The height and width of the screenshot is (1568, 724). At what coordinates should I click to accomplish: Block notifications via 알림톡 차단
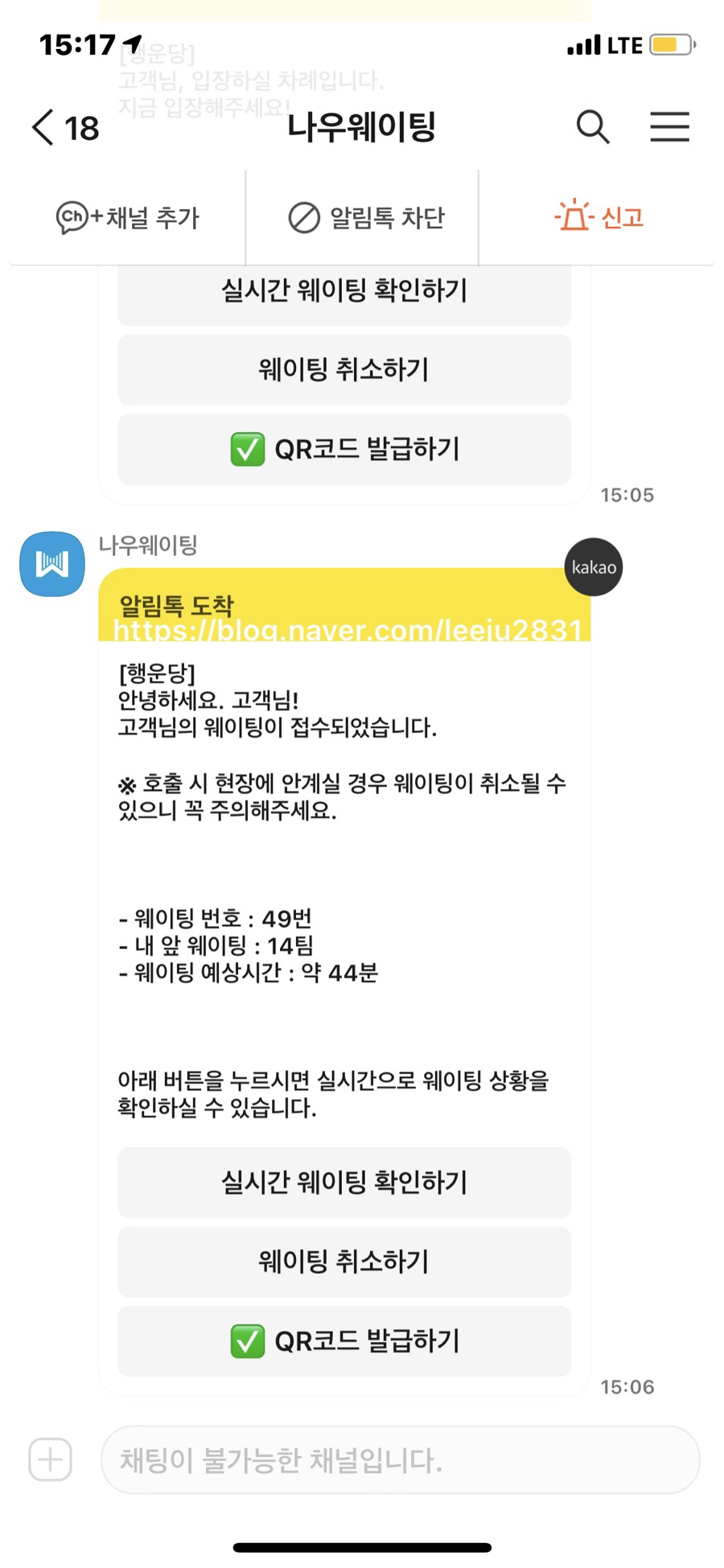pos(366,217)
